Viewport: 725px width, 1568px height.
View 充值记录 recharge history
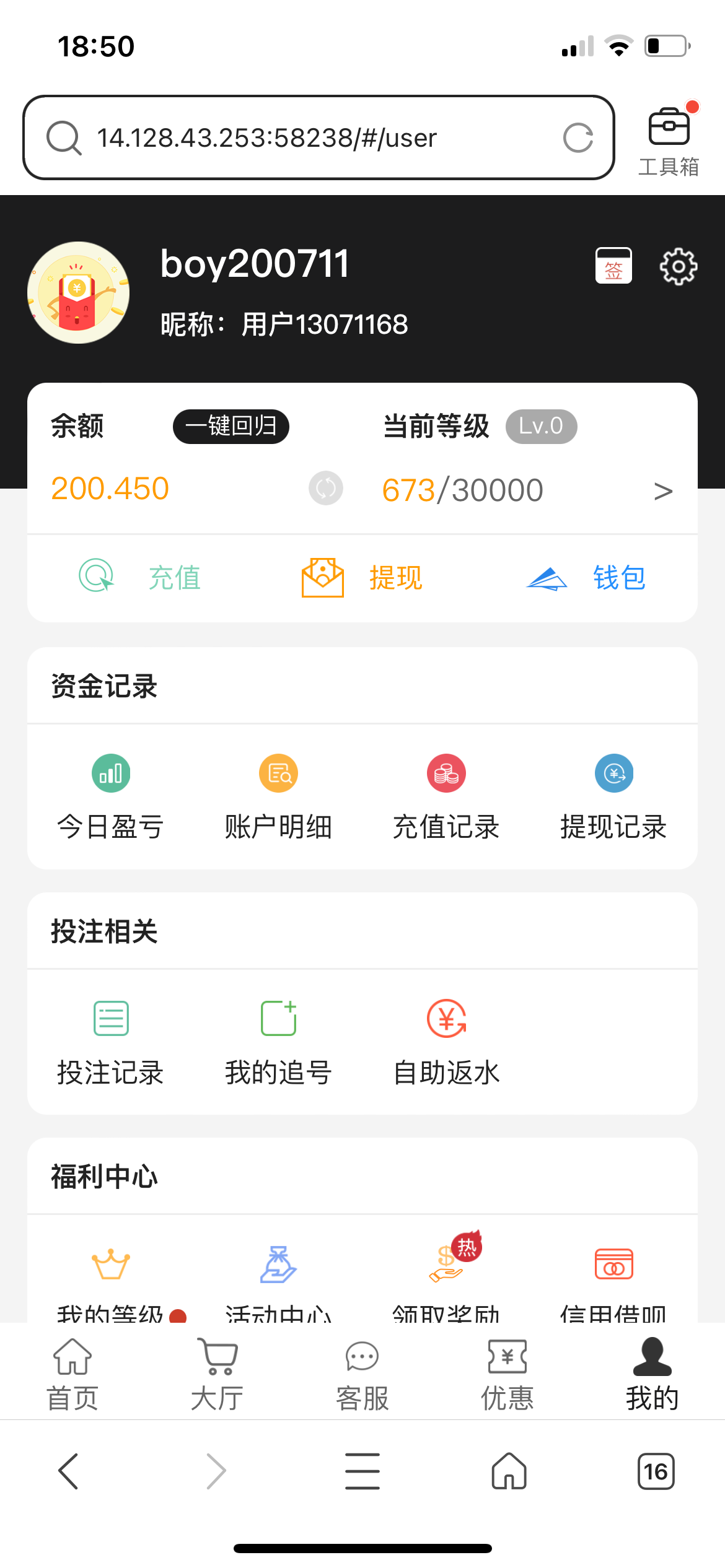446,796
